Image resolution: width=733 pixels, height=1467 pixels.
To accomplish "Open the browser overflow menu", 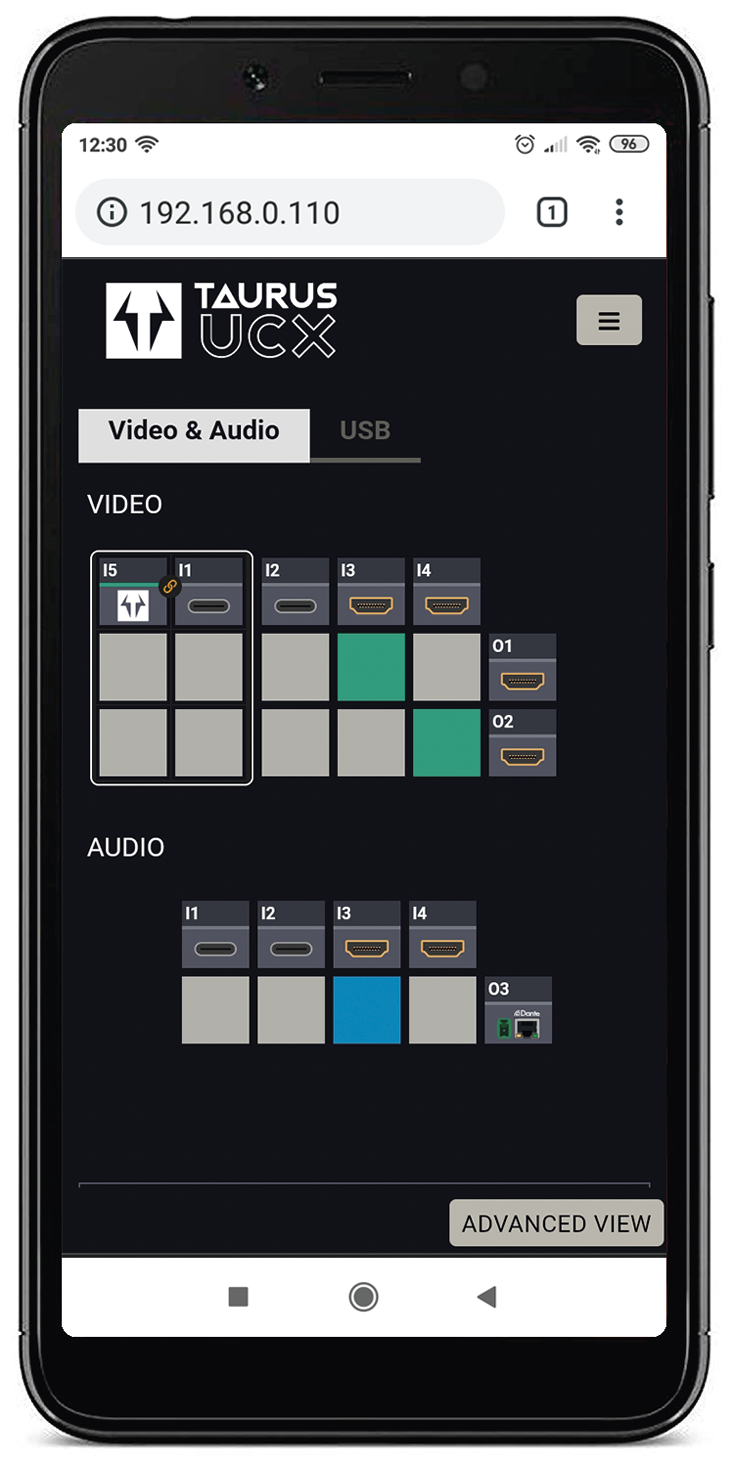I will 619,212.
